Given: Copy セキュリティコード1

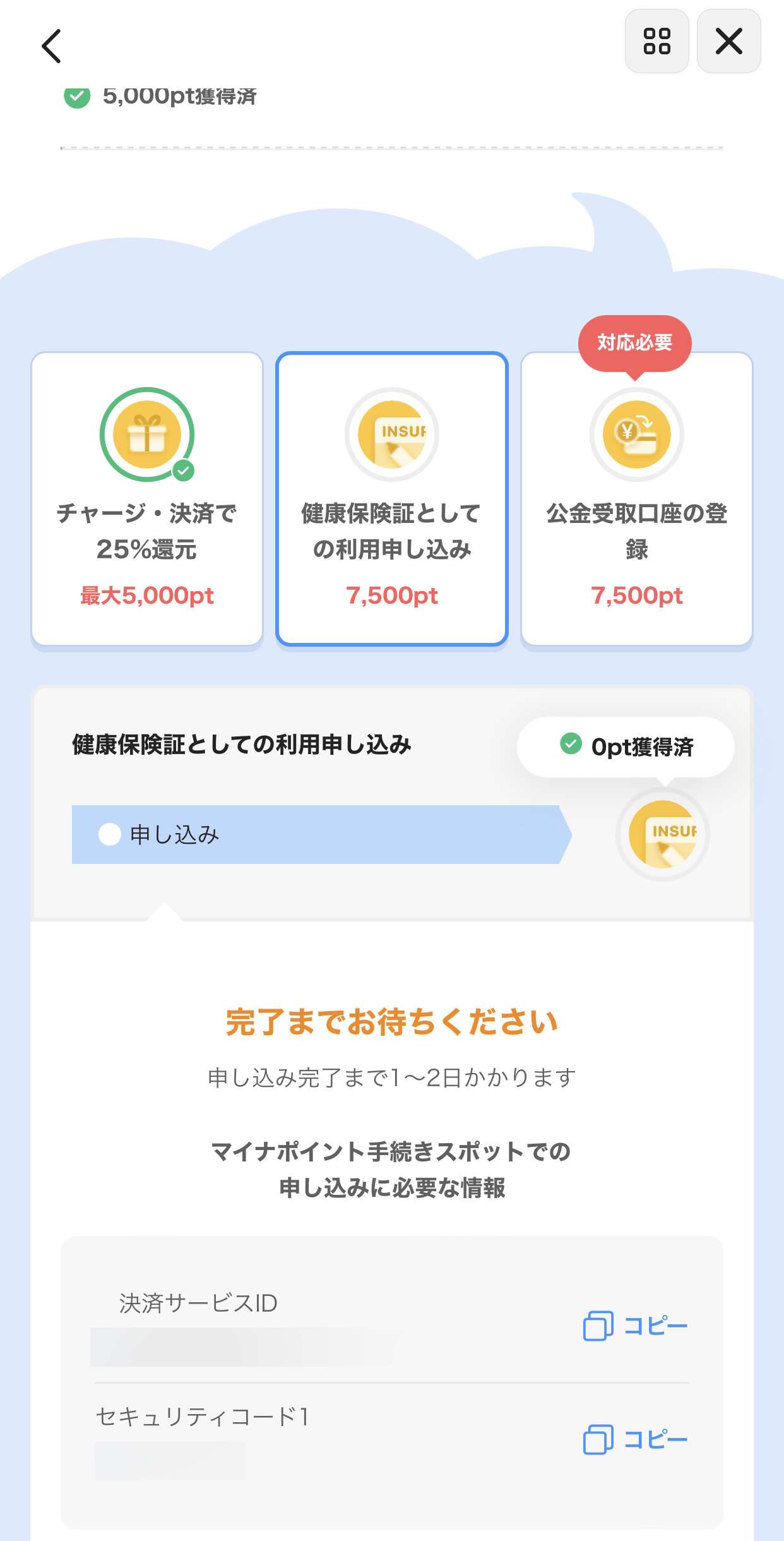Looking at the screenshot, I should [x=636, y=1439].
